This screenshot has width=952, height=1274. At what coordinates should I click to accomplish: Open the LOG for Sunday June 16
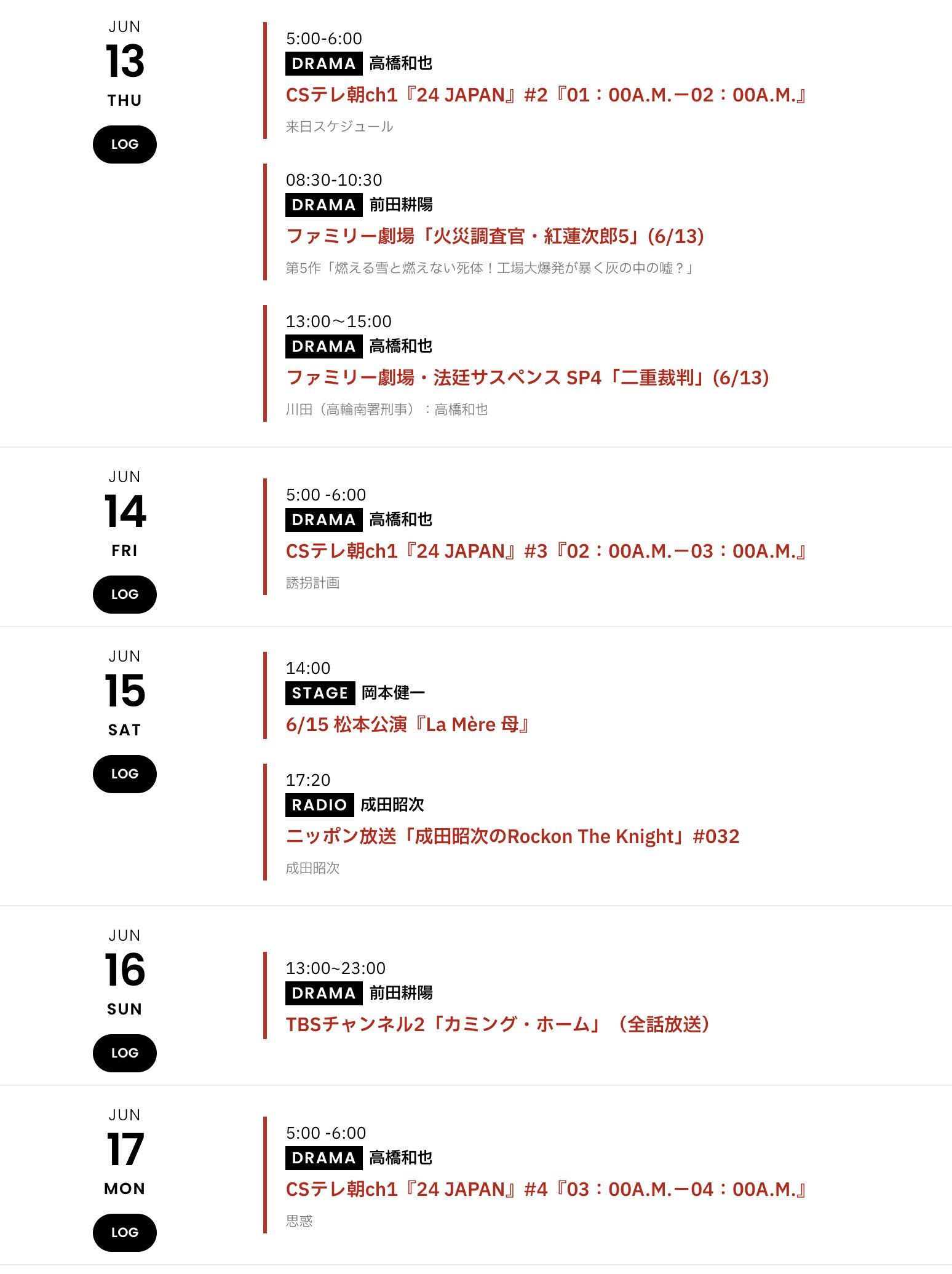pyautogui.click(x=124, y=1053)
